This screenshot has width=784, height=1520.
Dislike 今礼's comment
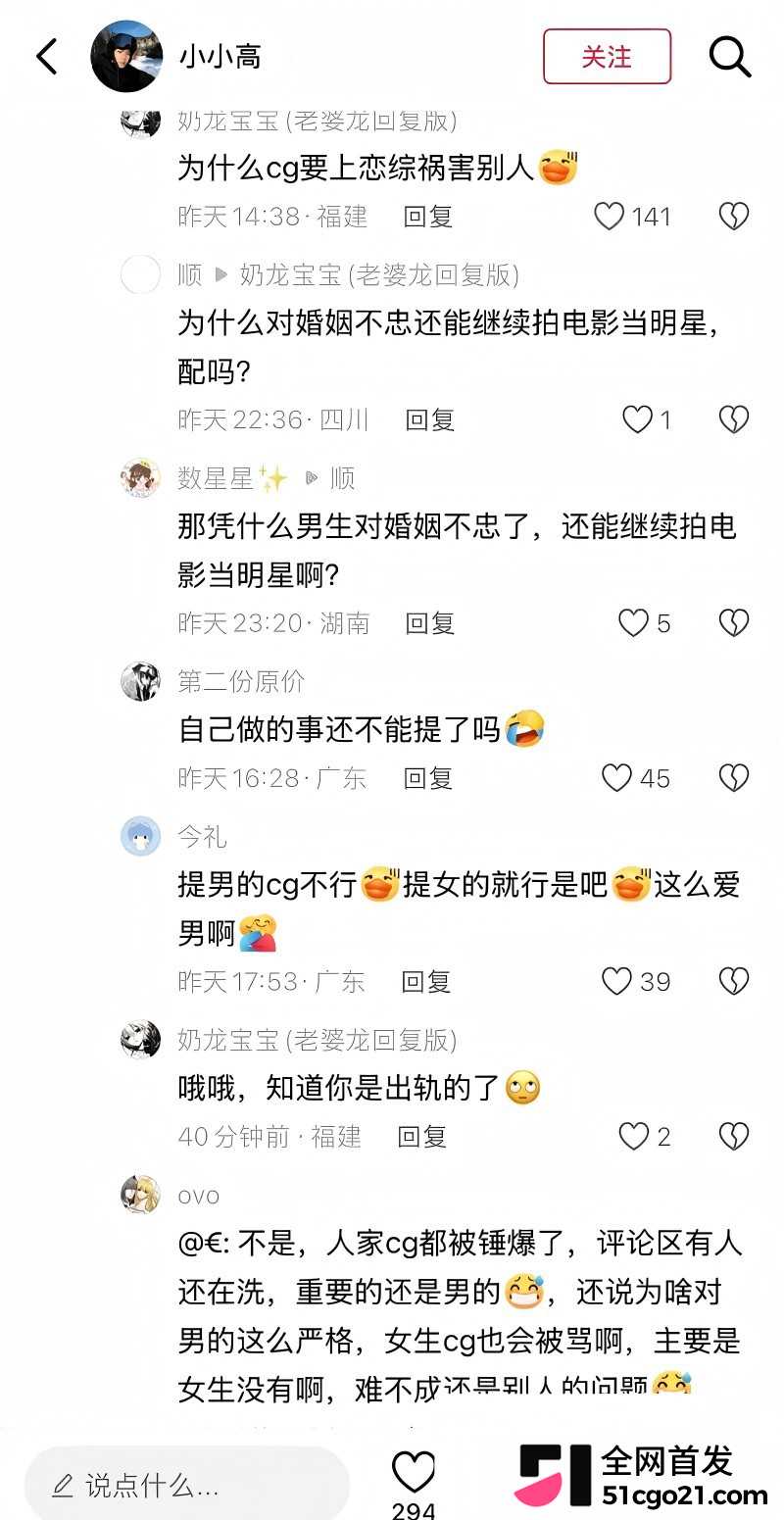(734, 981)
